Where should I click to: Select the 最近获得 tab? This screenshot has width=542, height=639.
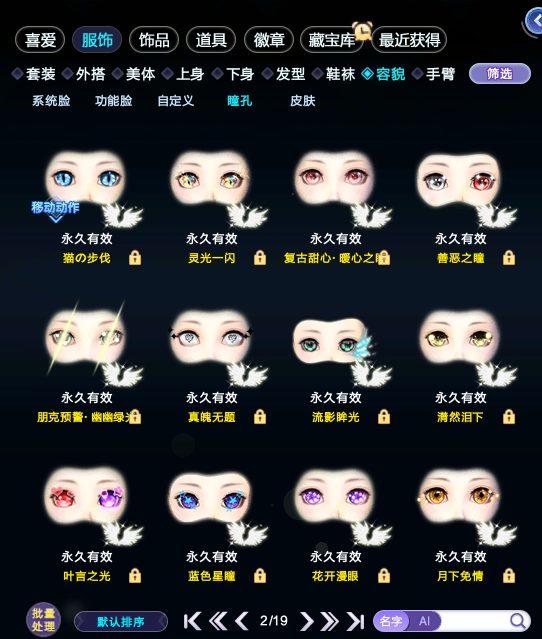tap(409, 40)
